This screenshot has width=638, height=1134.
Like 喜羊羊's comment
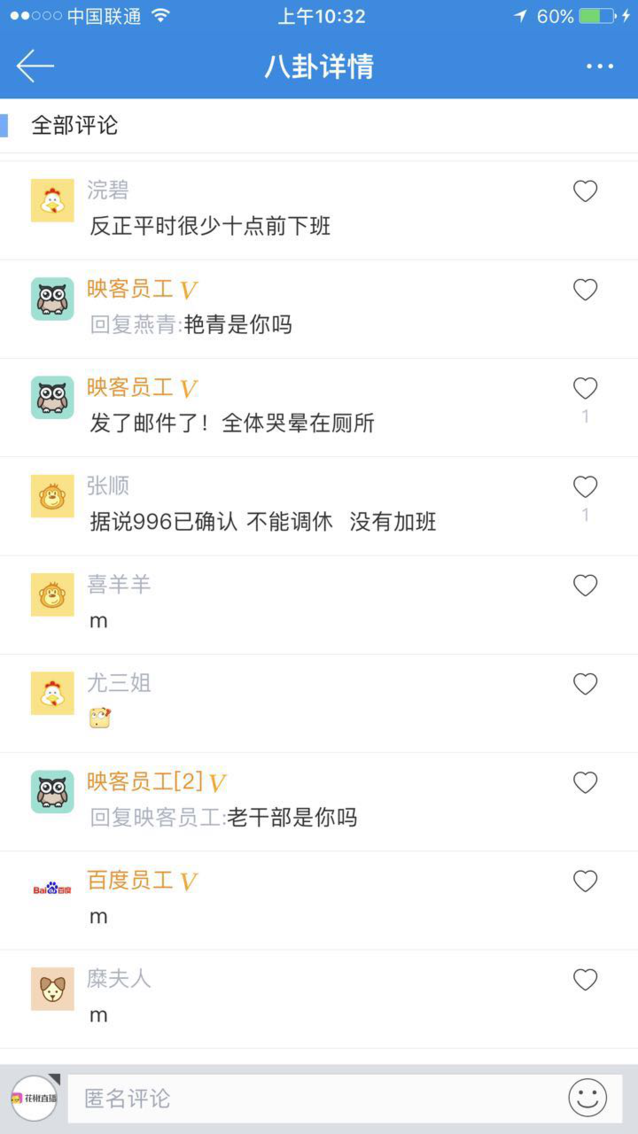pyautogui.click(x=585, y=585)
